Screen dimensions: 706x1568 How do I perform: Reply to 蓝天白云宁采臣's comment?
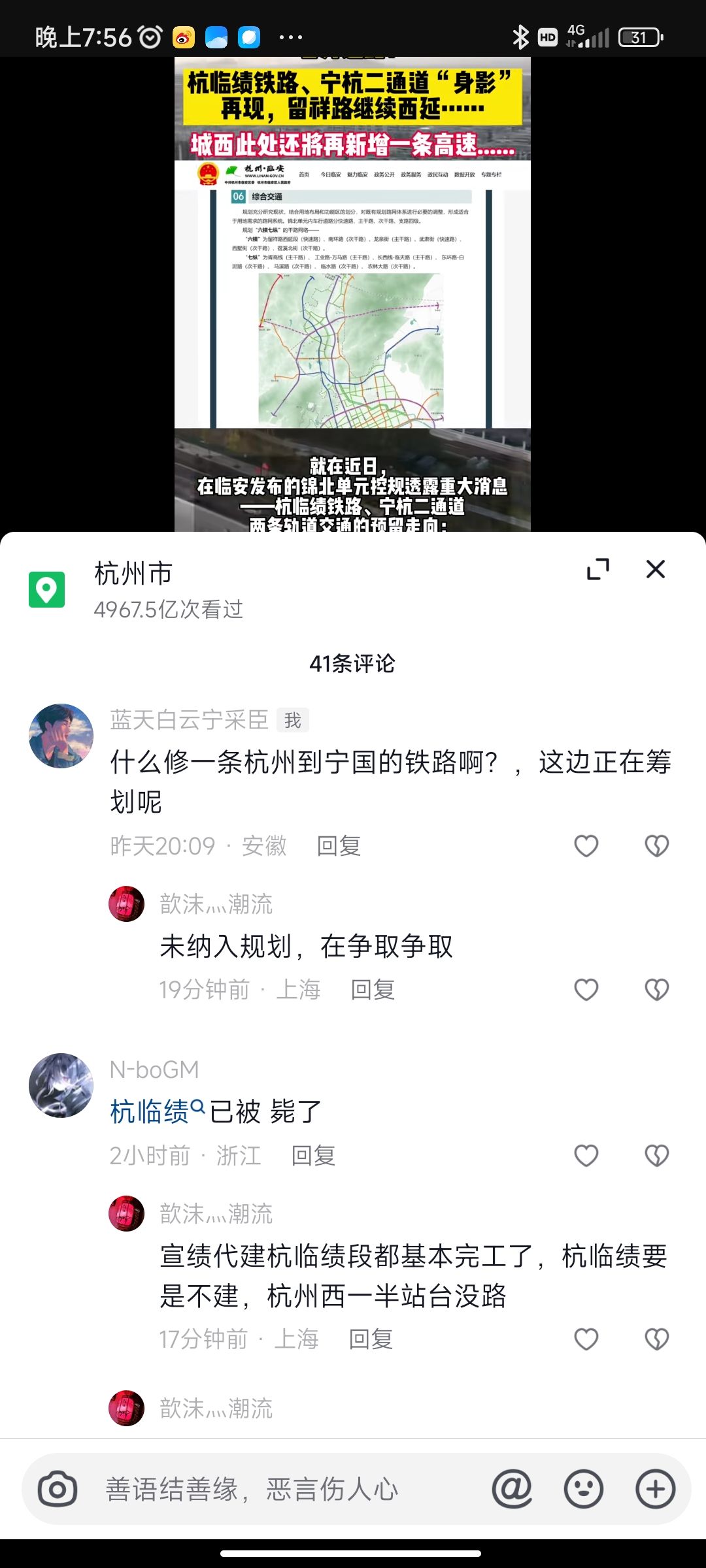click(x=339, y=846)
